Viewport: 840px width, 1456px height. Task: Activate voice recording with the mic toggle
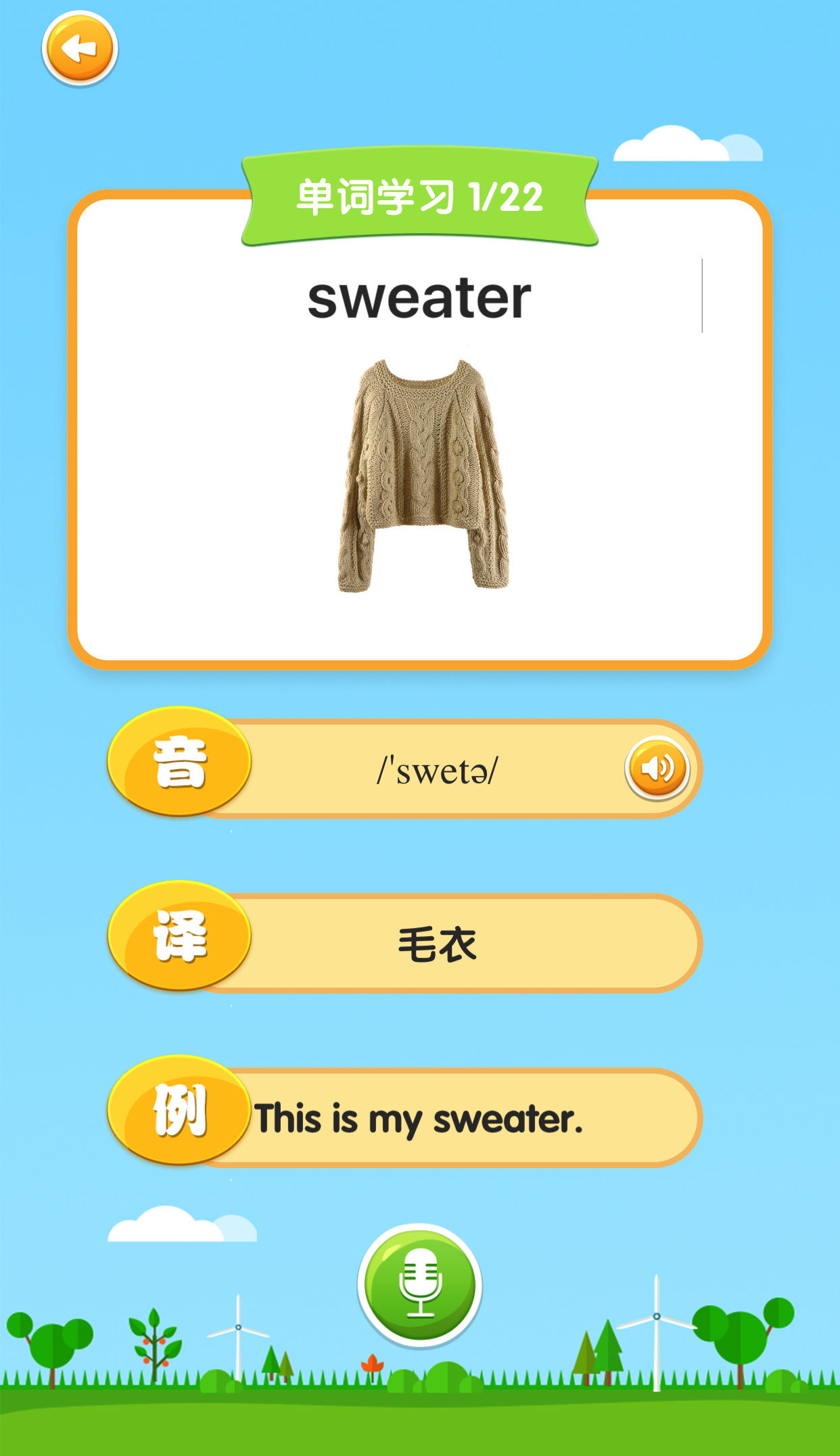coord(419,1286)
